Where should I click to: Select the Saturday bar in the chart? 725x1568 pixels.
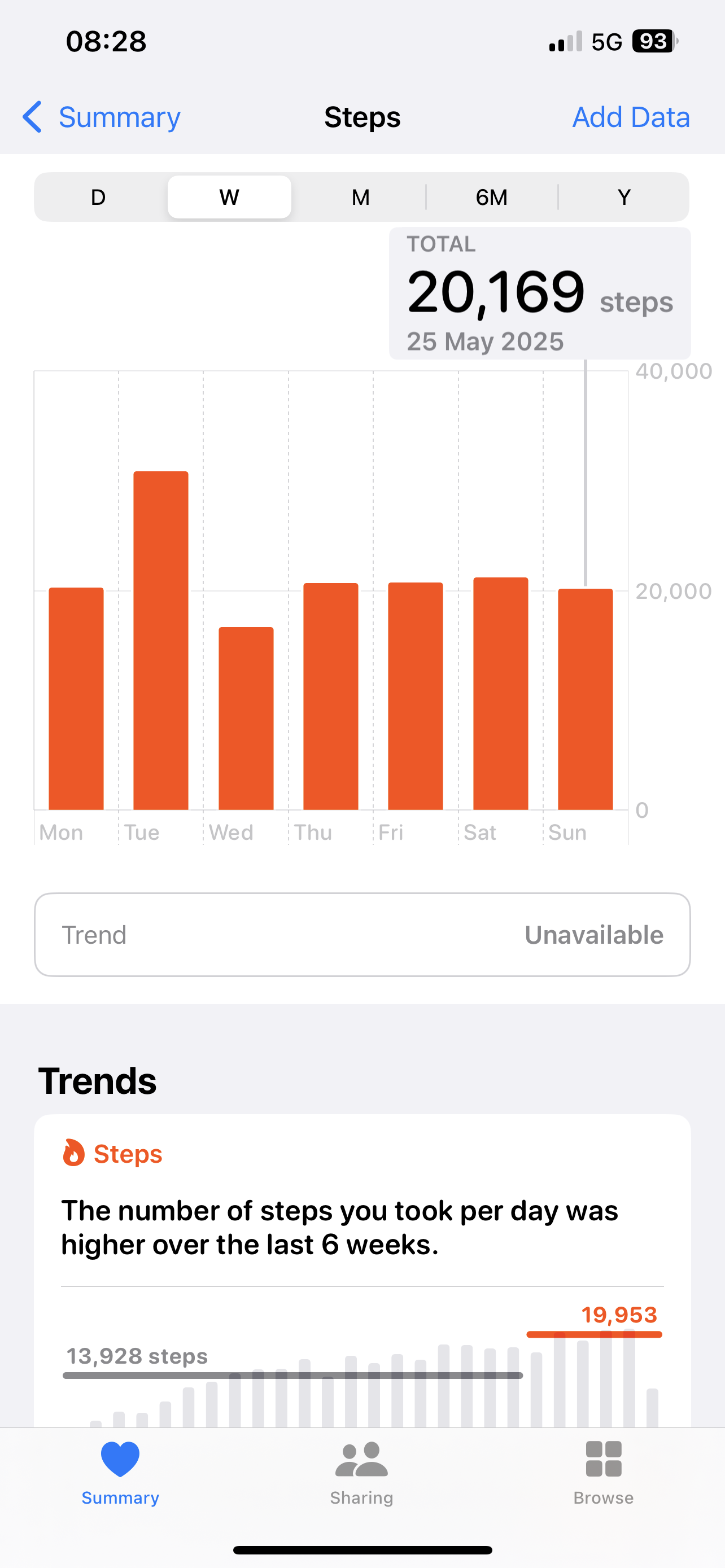click(x=500, y=693)
